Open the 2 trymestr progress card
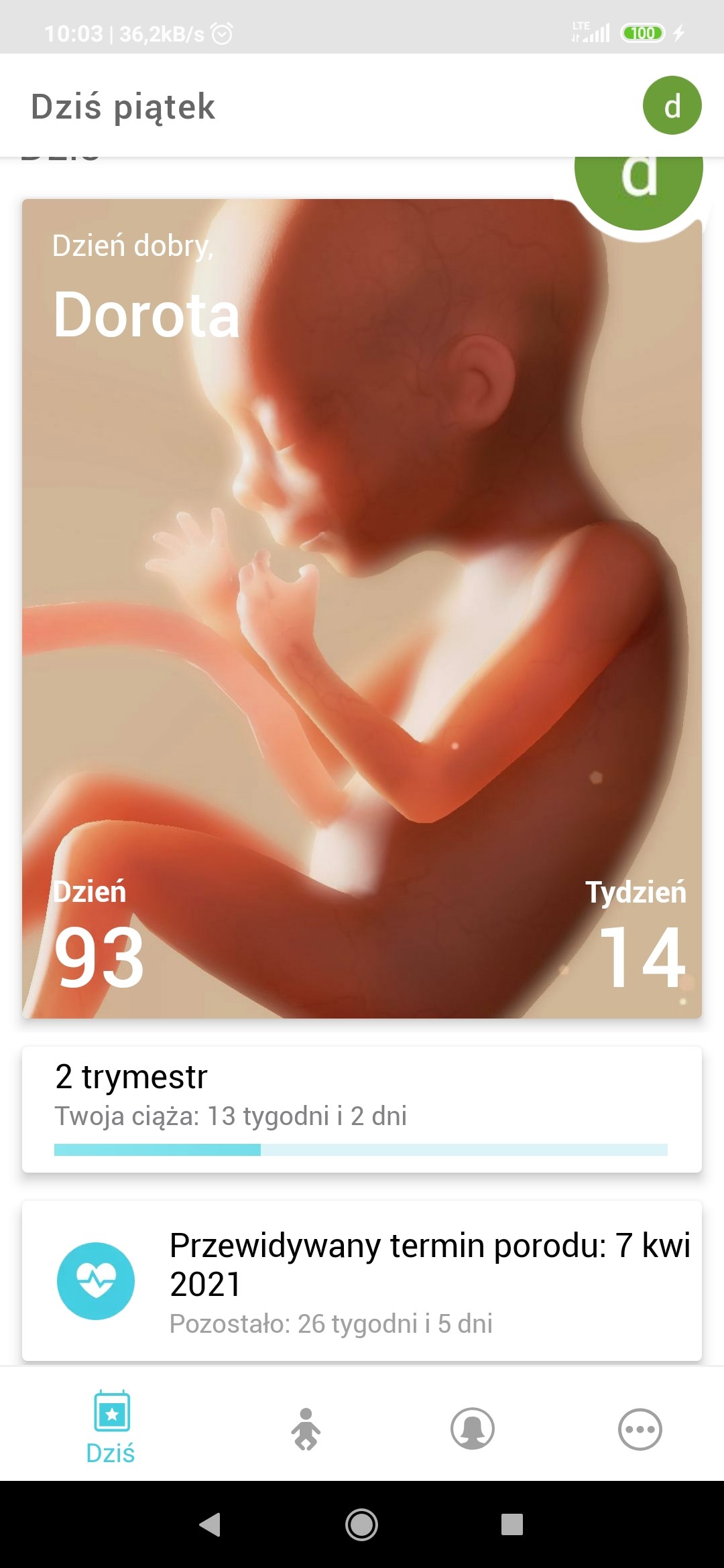The image size is (724, 1568). pyautogui.click(x=362, y=1109)
